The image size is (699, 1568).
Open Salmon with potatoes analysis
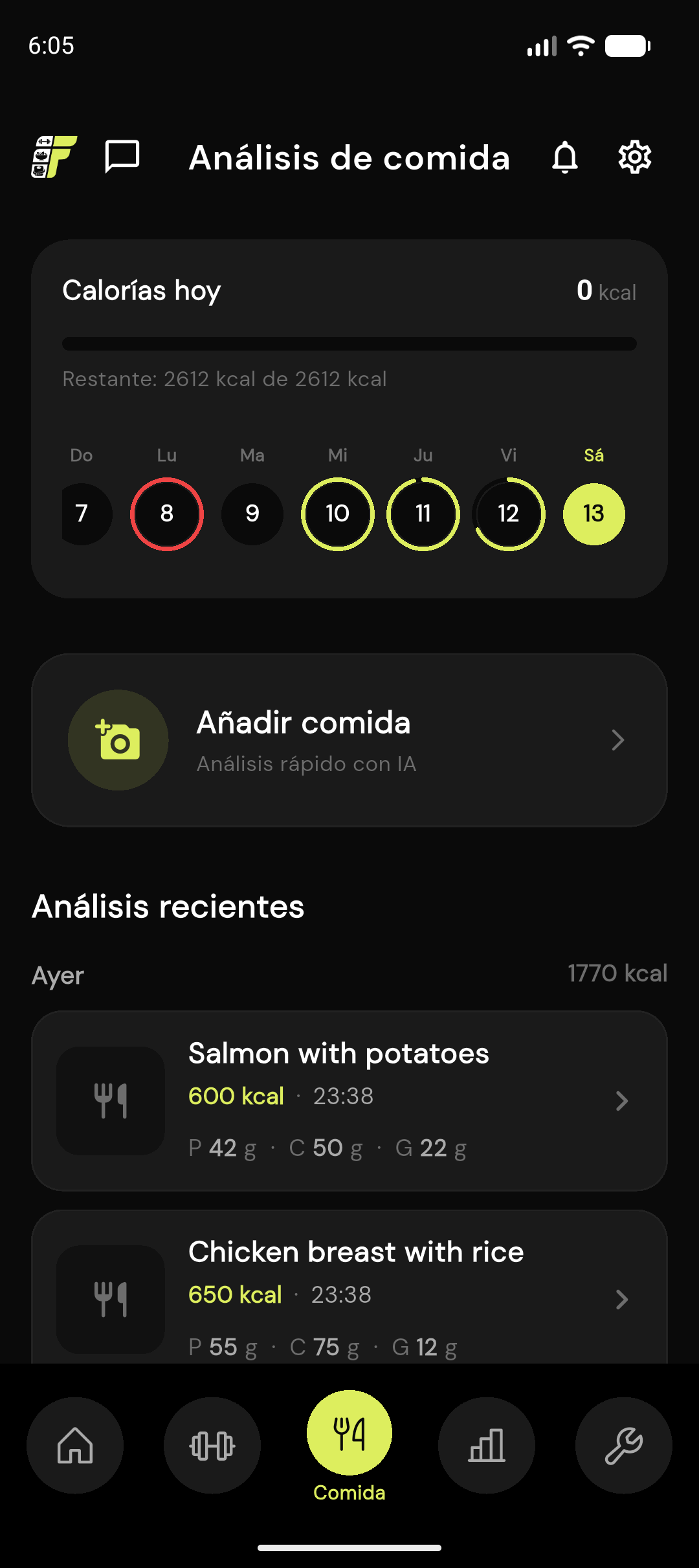coord(349,1100)
